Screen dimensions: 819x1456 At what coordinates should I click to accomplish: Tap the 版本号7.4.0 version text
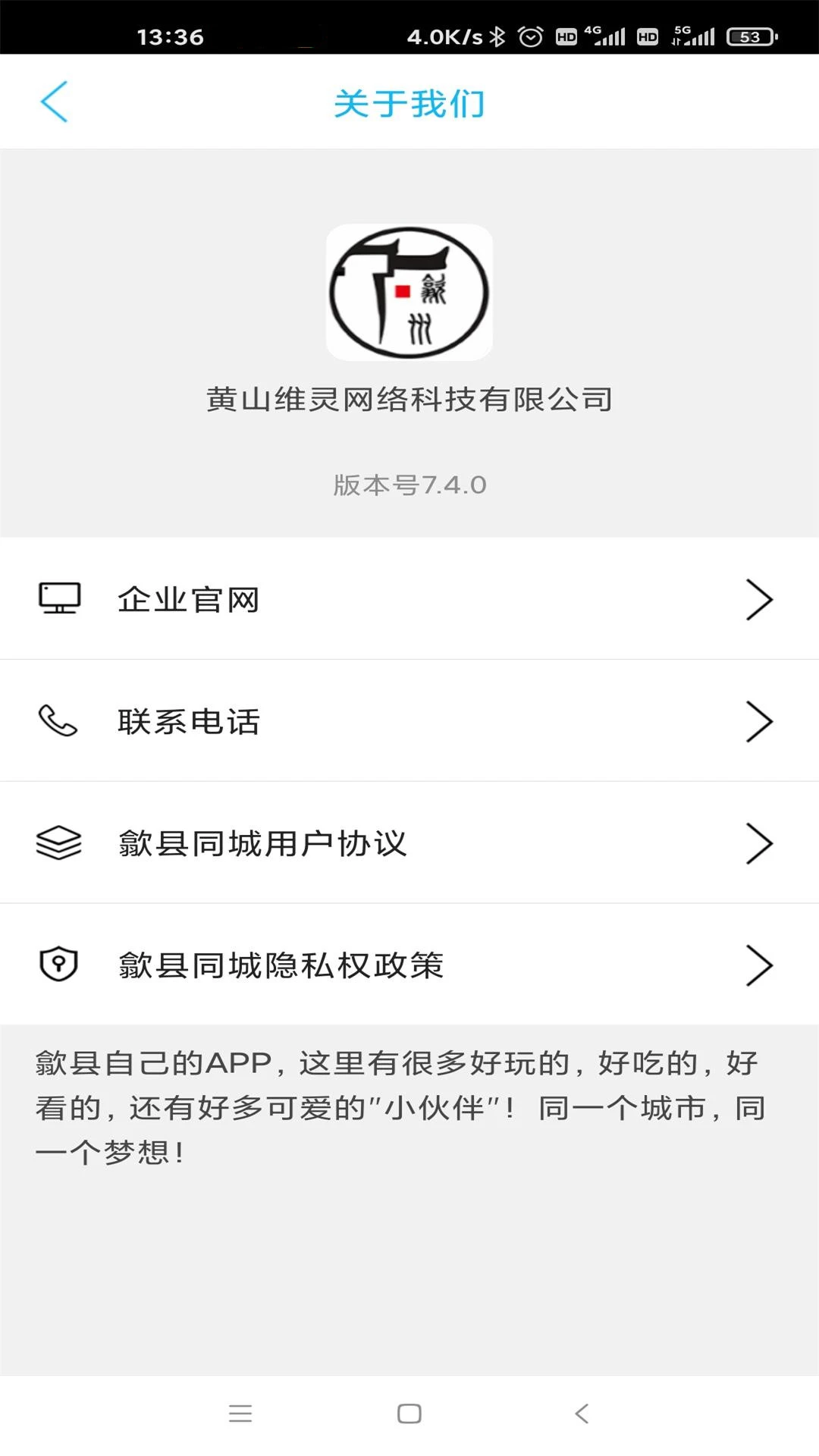(409, 485)
